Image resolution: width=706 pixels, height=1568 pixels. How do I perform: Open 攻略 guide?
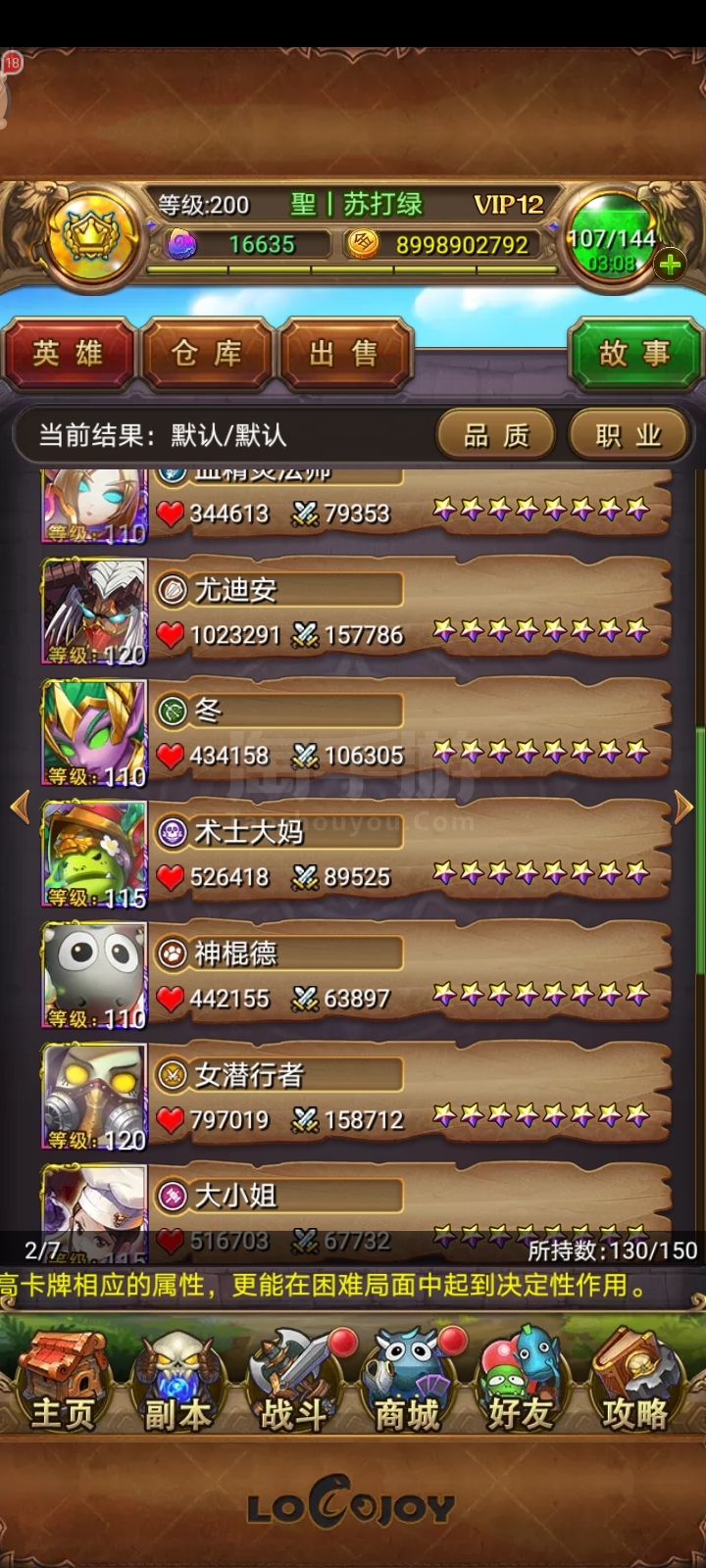tap(635, 1381)
